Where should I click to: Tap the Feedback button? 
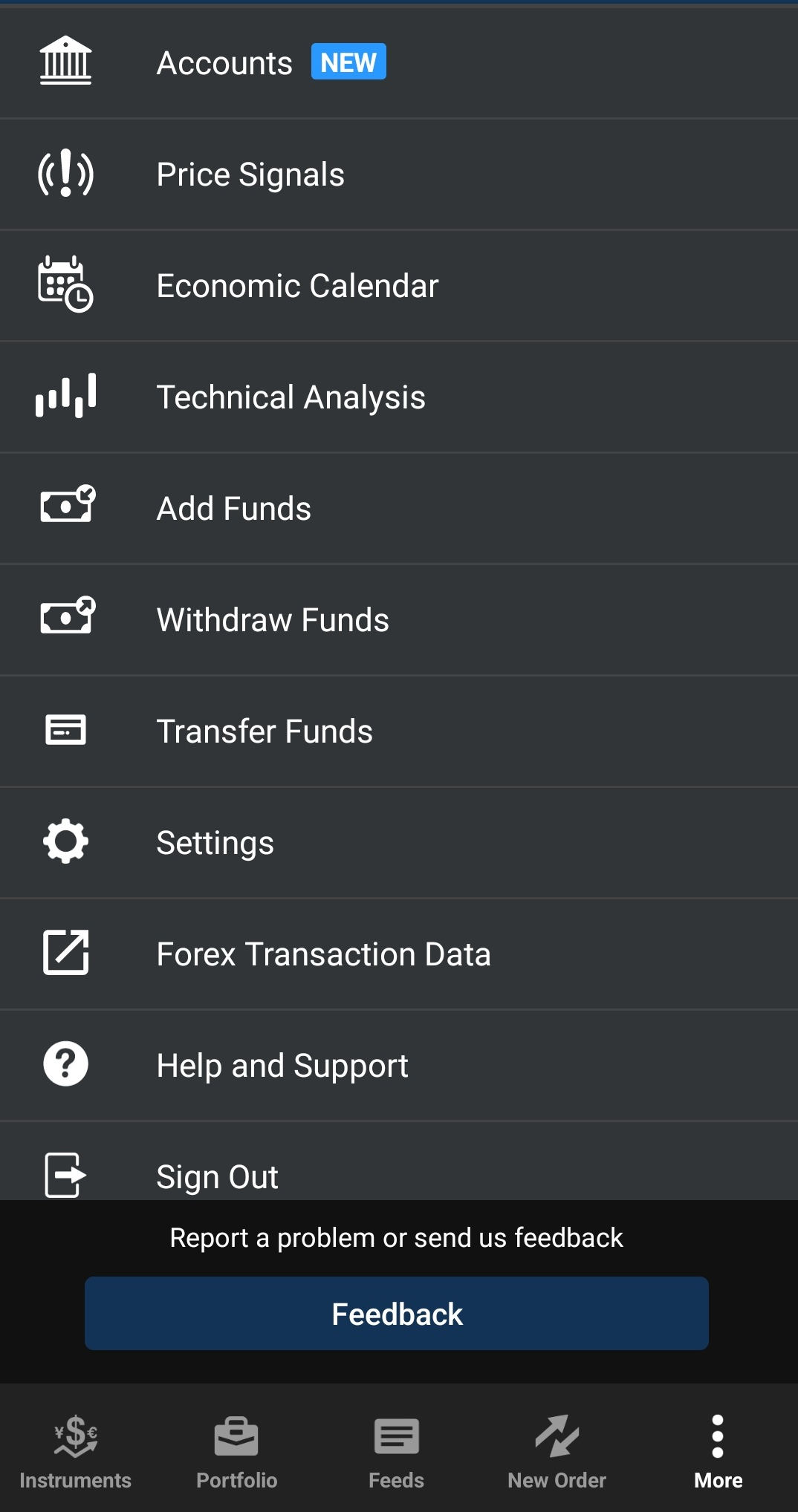[397, 1314]
